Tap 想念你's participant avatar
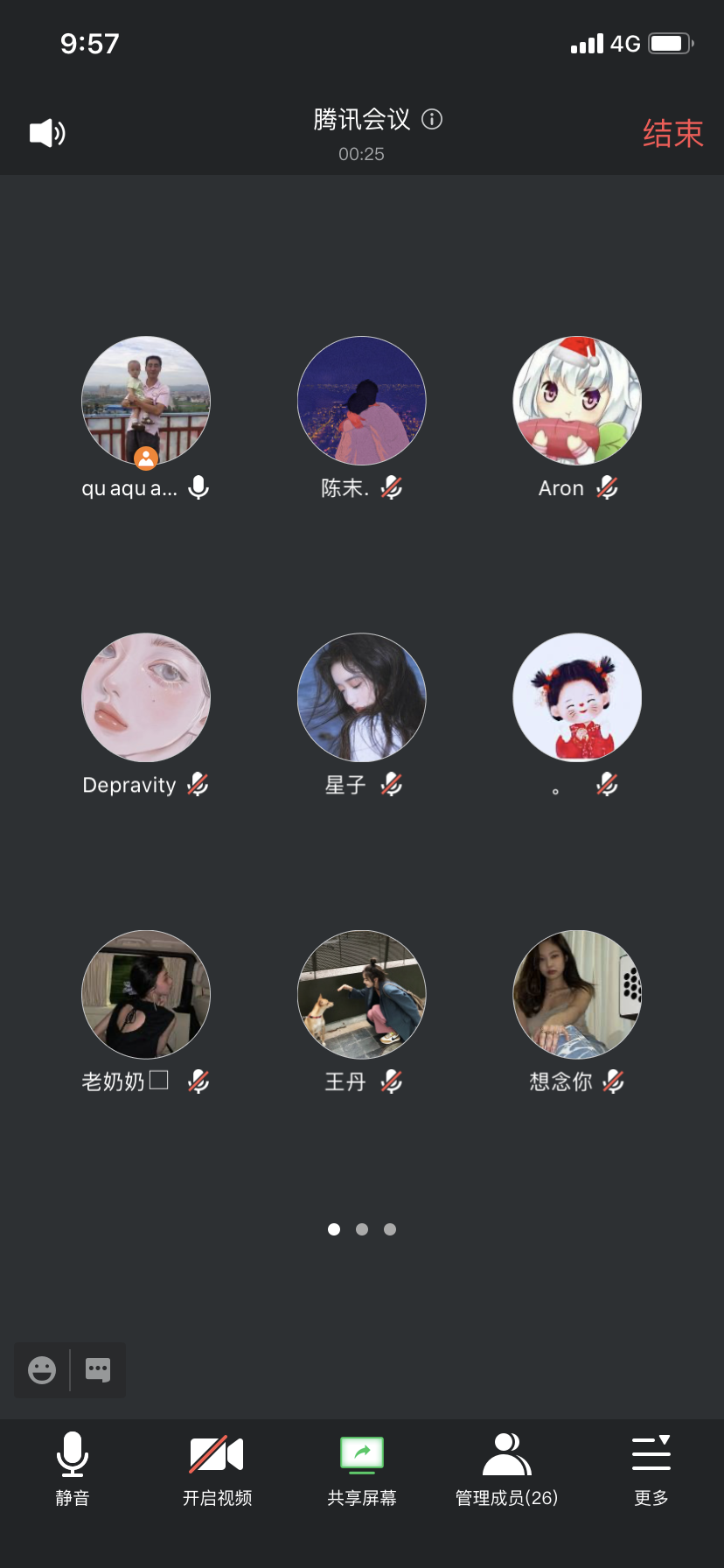Screen dimensions: 724x1568 tap(577, 994)
